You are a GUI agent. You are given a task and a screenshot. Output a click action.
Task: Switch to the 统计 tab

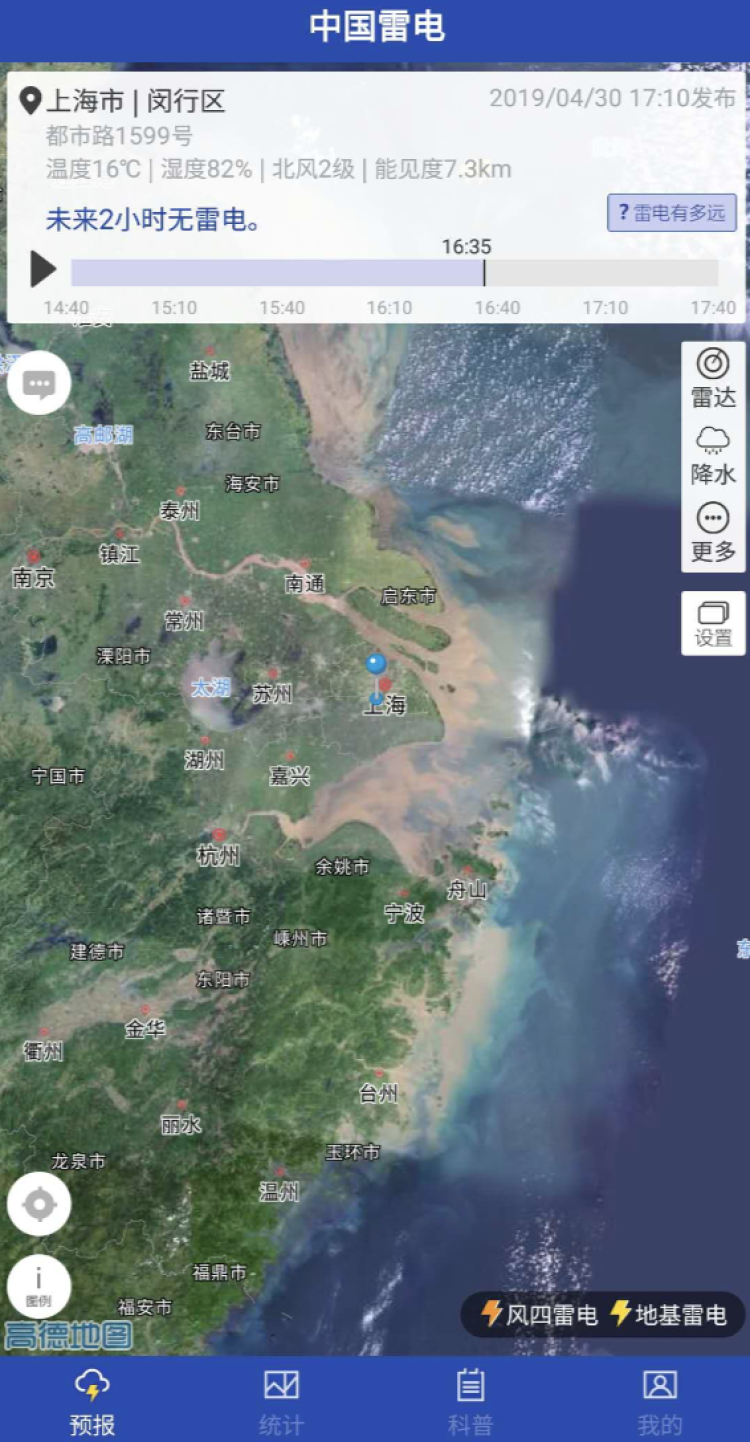point(281,1401)
